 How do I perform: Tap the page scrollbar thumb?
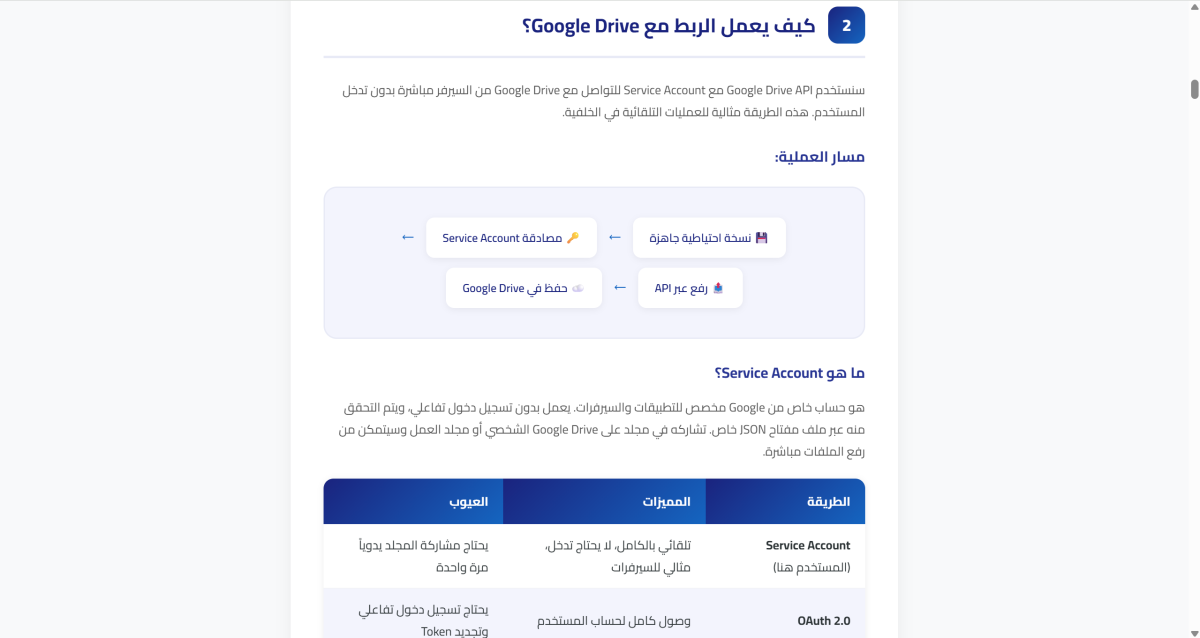(x=1194, y=89)
